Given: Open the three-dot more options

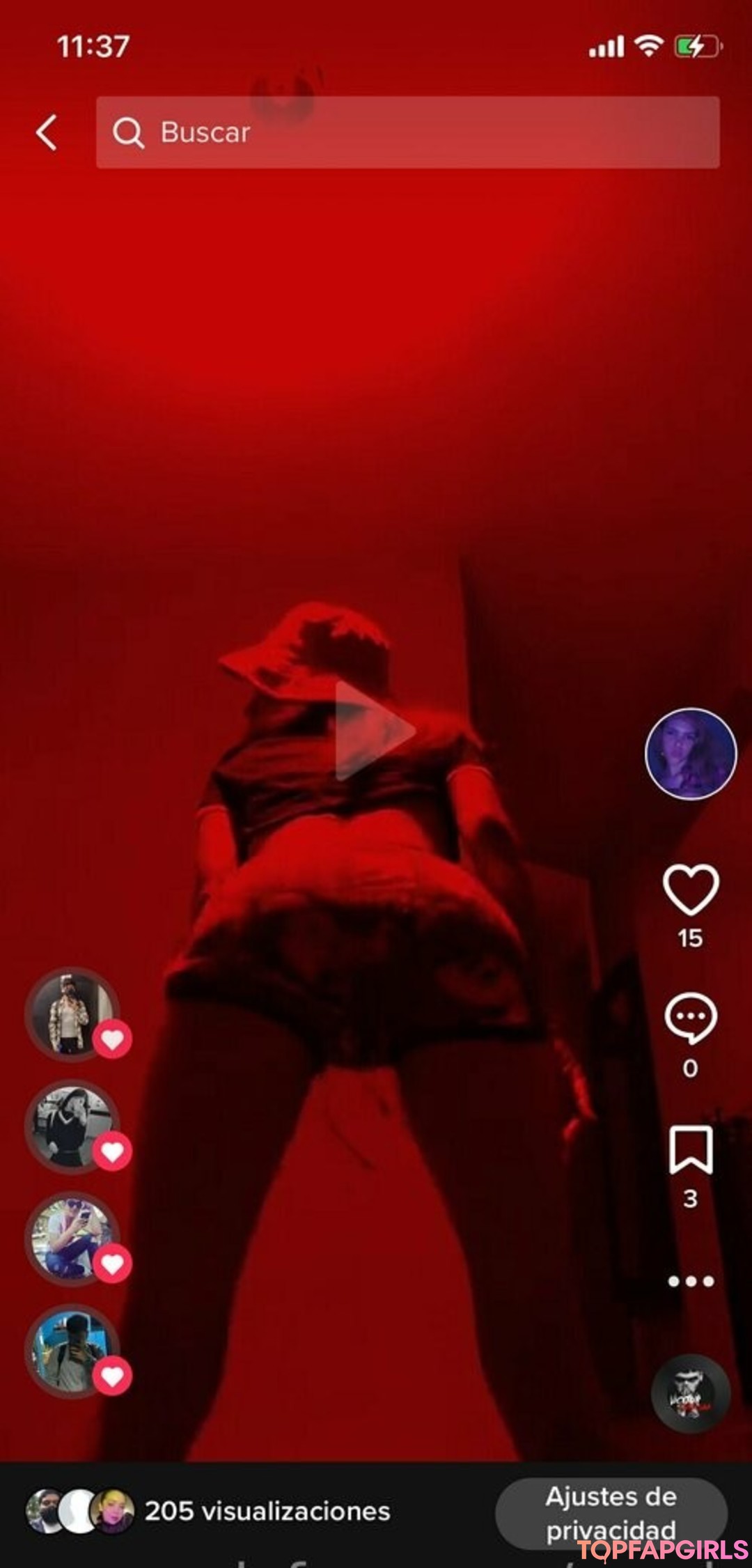Looking at the screenshot, I should click(691, 1281).
